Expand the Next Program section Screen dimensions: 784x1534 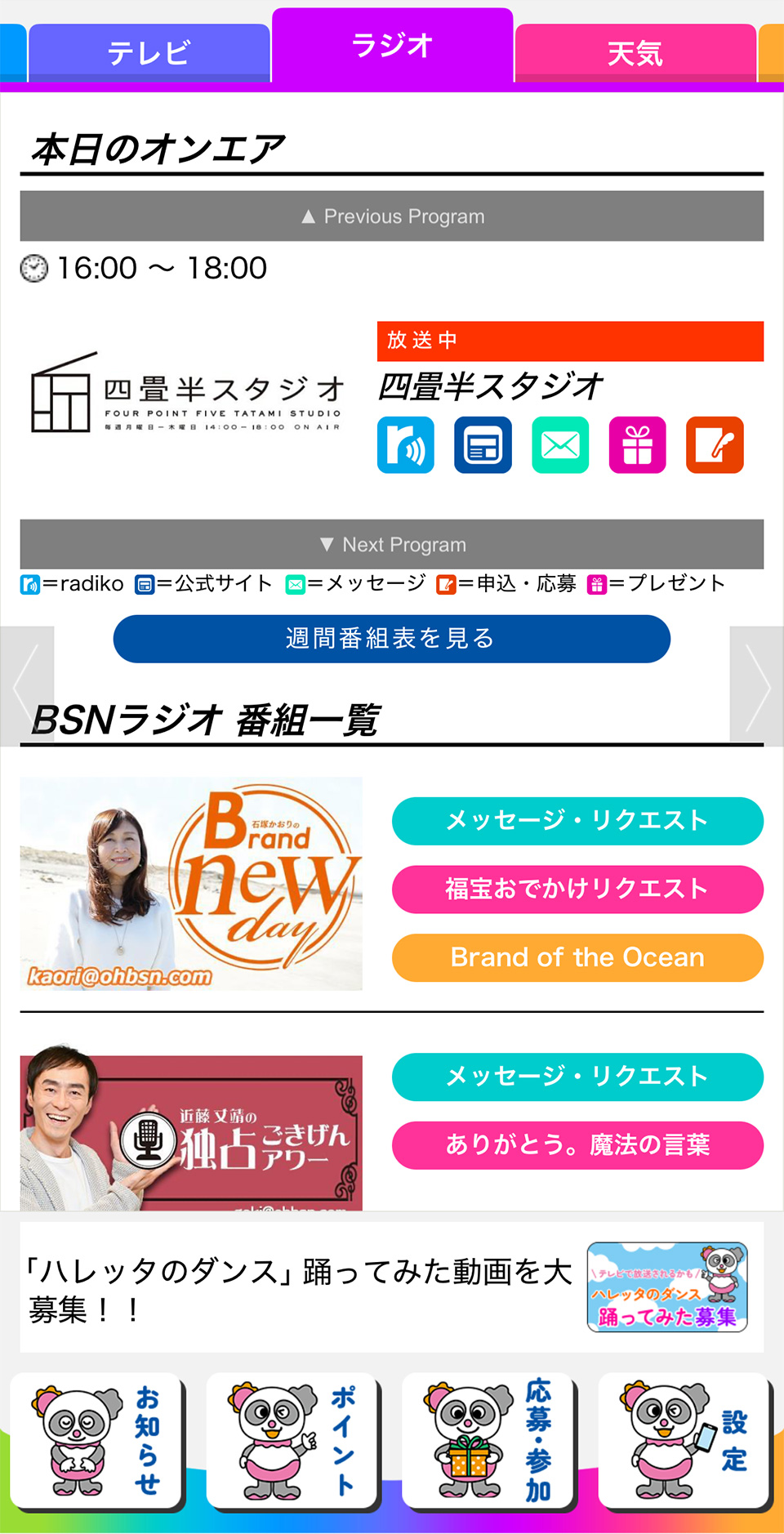point(392,544)
